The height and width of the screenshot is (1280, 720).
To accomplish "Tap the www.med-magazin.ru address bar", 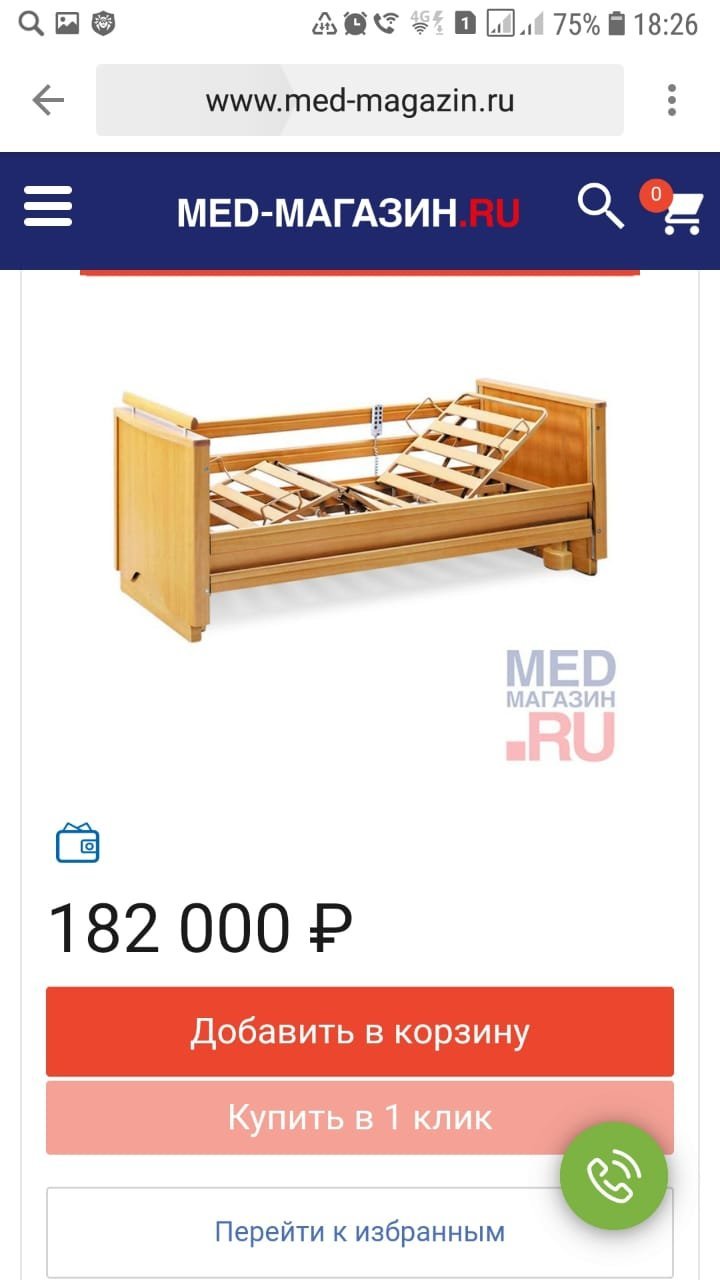I will point(360,100).
